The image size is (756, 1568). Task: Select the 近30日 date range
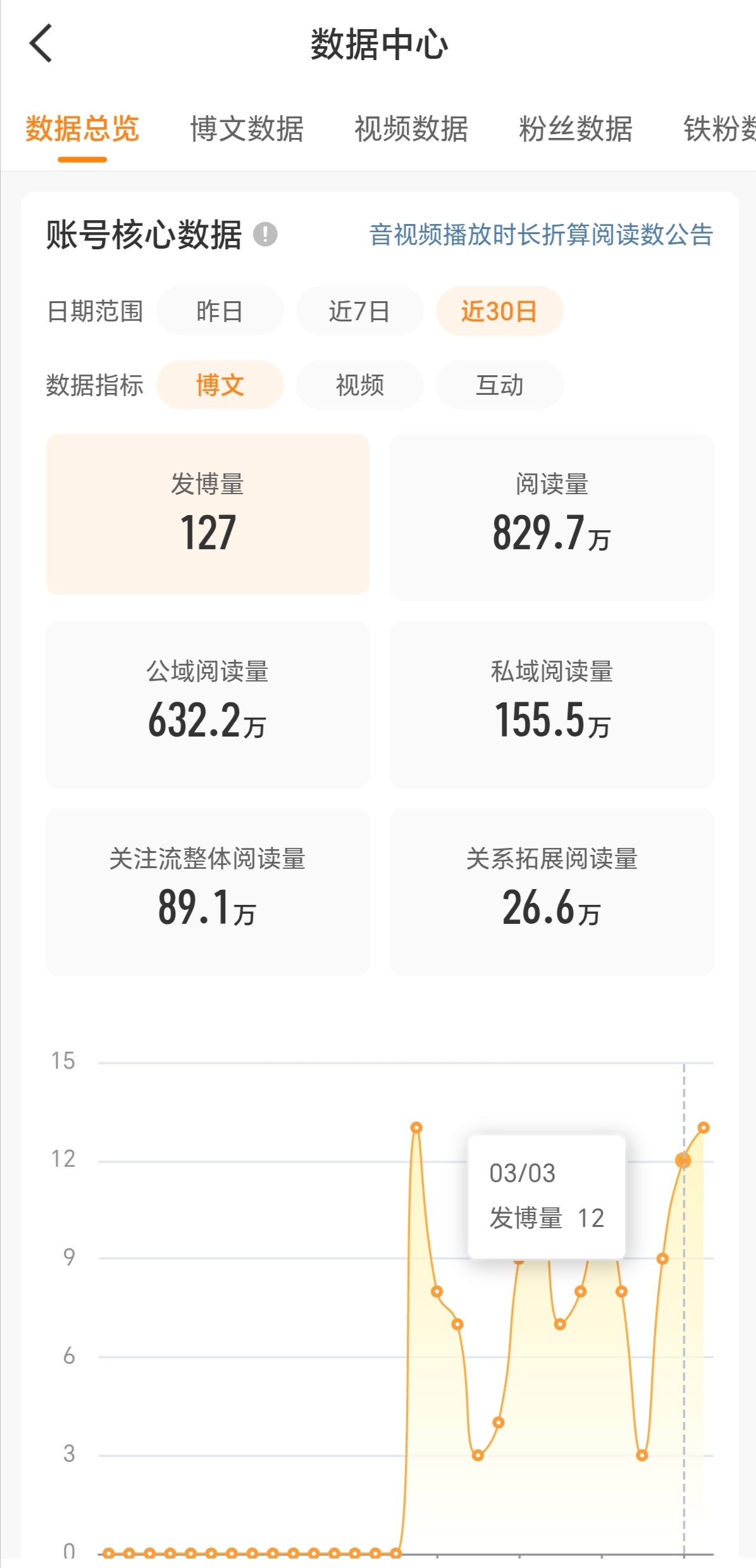pos(499,310)
